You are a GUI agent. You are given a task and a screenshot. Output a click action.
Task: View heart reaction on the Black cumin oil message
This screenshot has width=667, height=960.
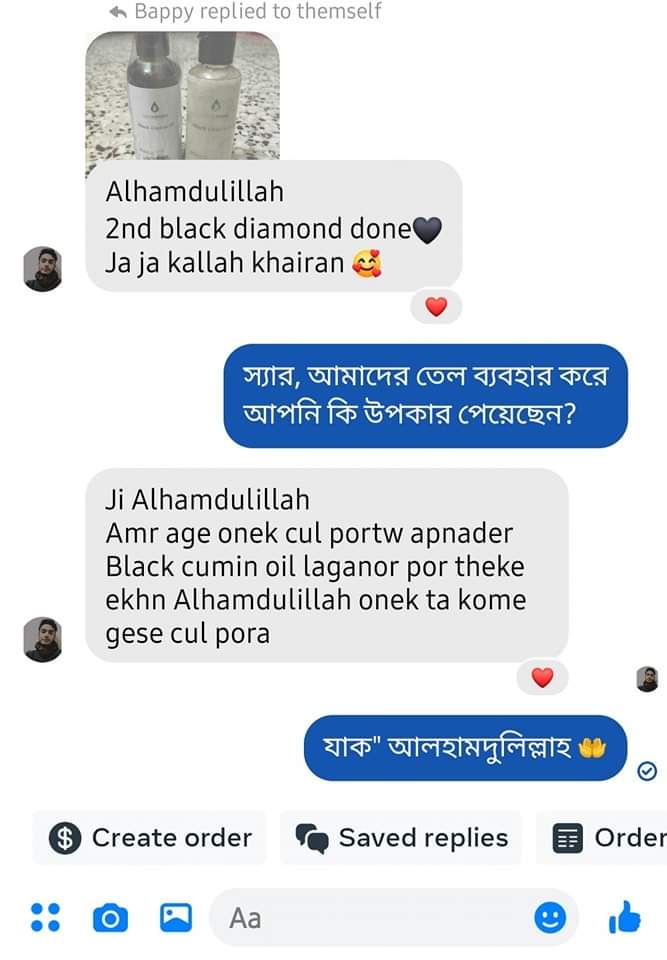click(542, 678)
